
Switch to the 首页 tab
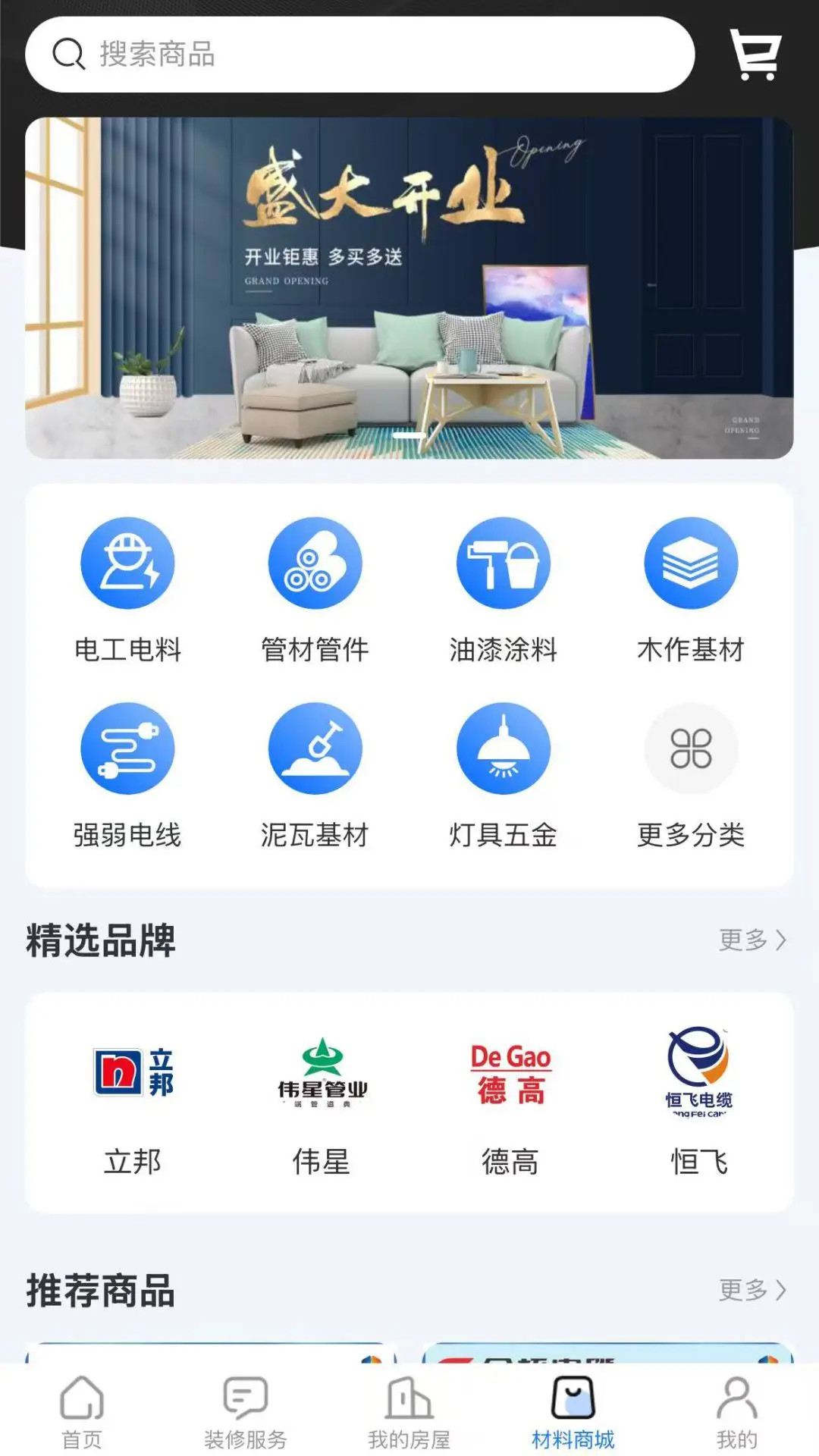coord(83,1413)
